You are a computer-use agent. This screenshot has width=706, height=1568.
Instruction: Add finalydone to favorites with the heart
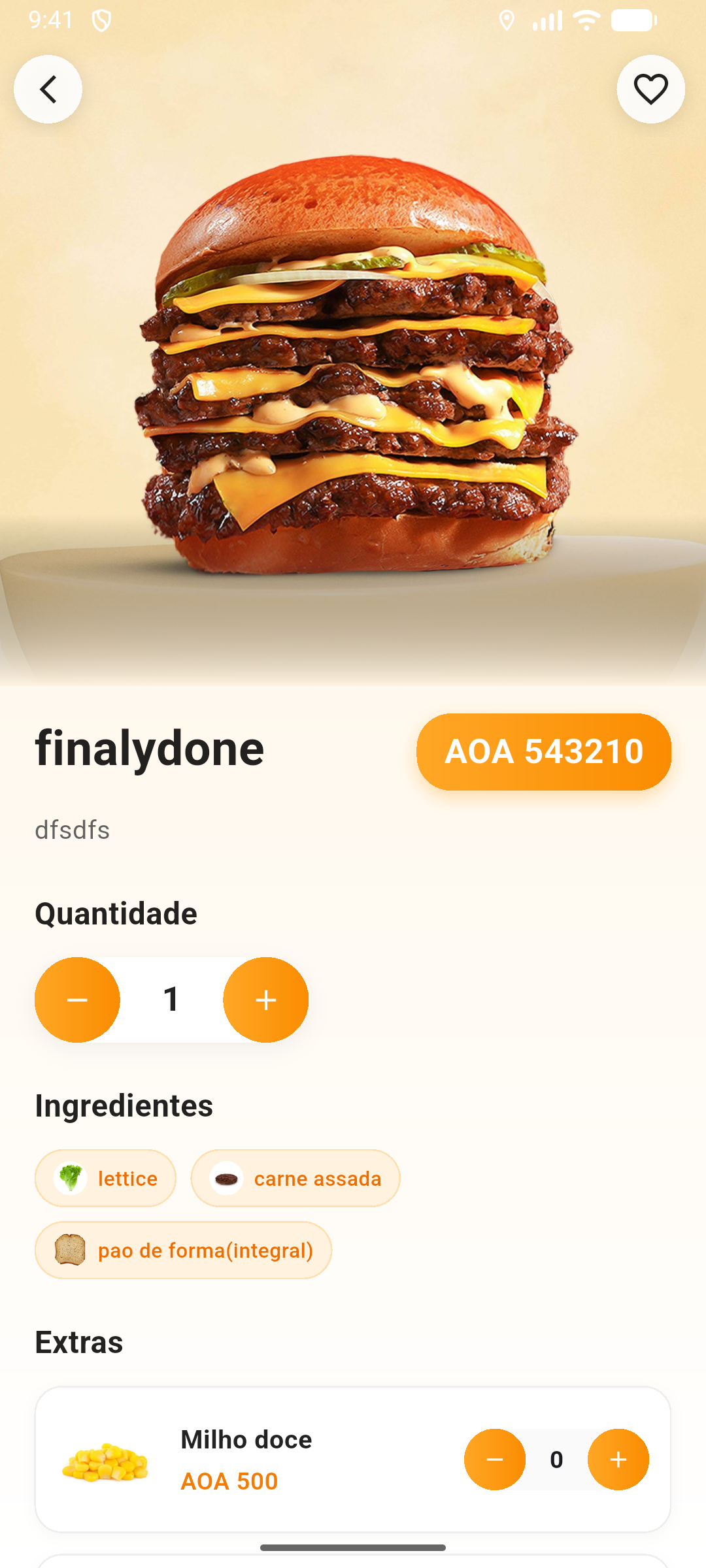pyautogui.click(x=650, y=89)
